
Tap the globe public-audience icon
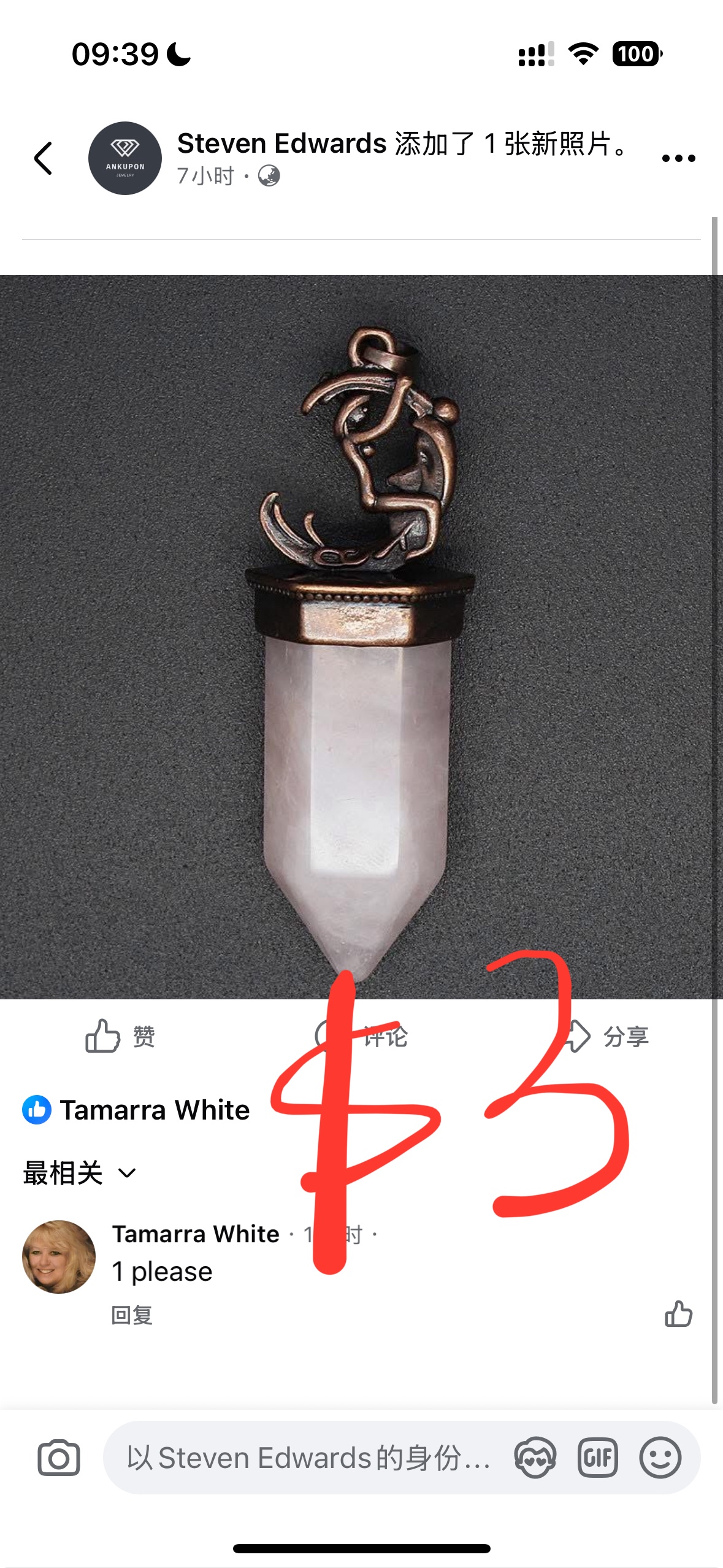tap(269, 178)
